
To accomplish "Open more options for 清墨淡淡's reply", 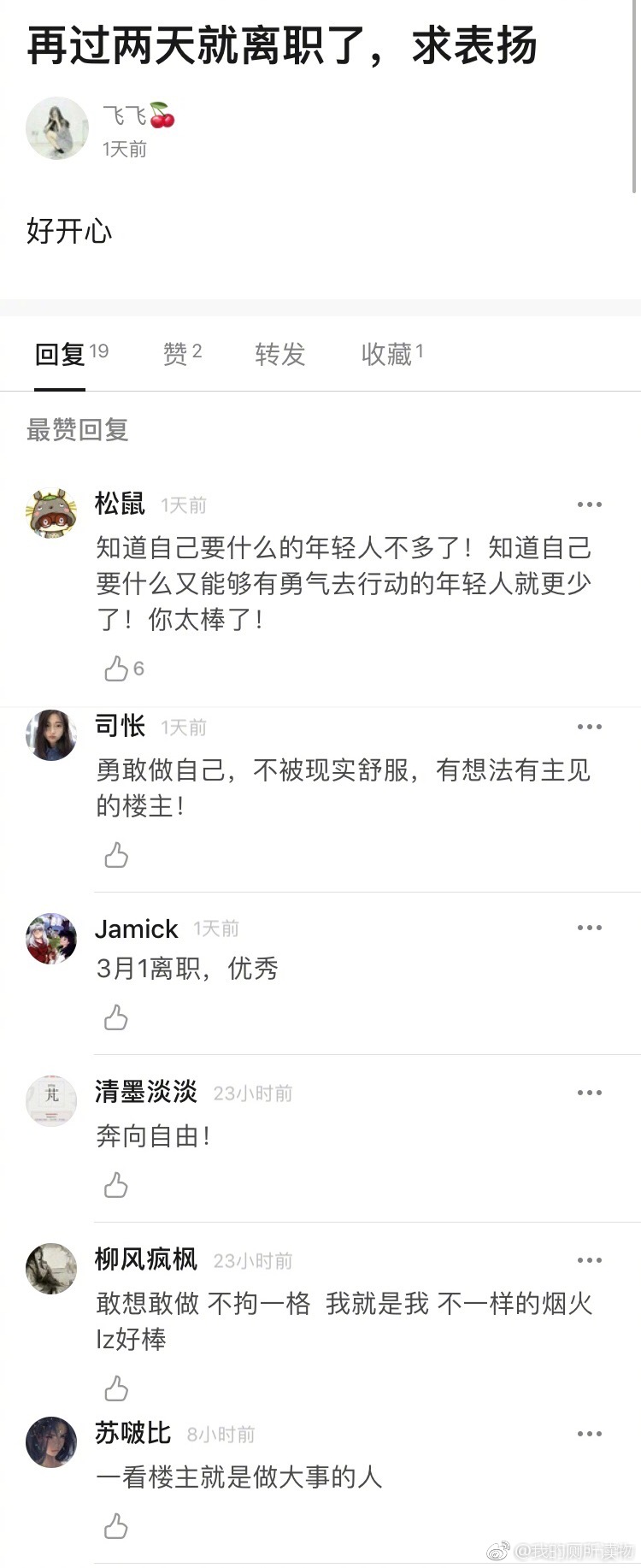I will click(x=589, y=1093).
